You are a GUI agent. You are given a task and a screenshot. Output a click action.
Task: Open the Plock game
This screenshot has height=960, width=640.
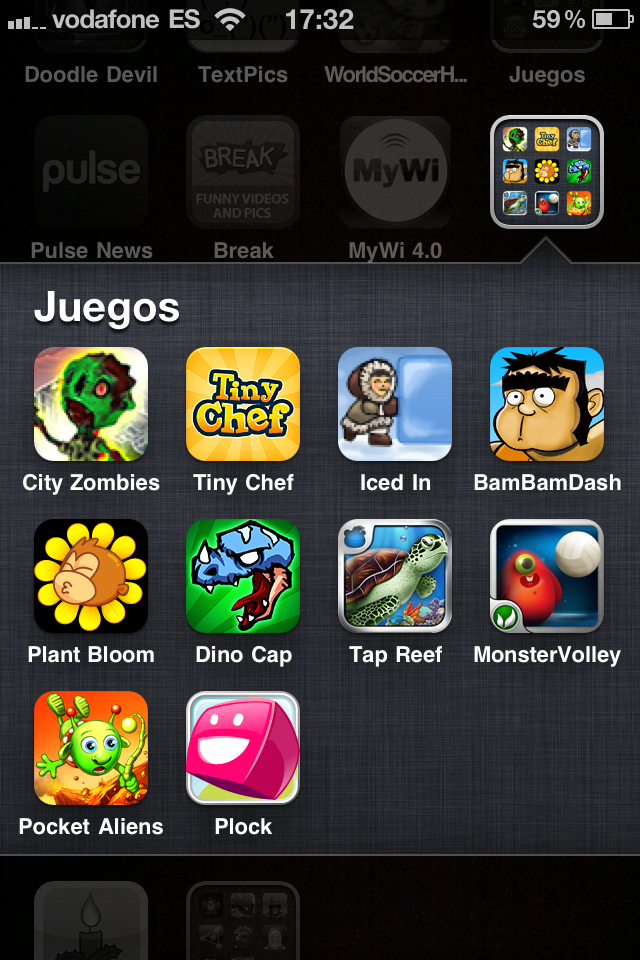coord(243,748)
